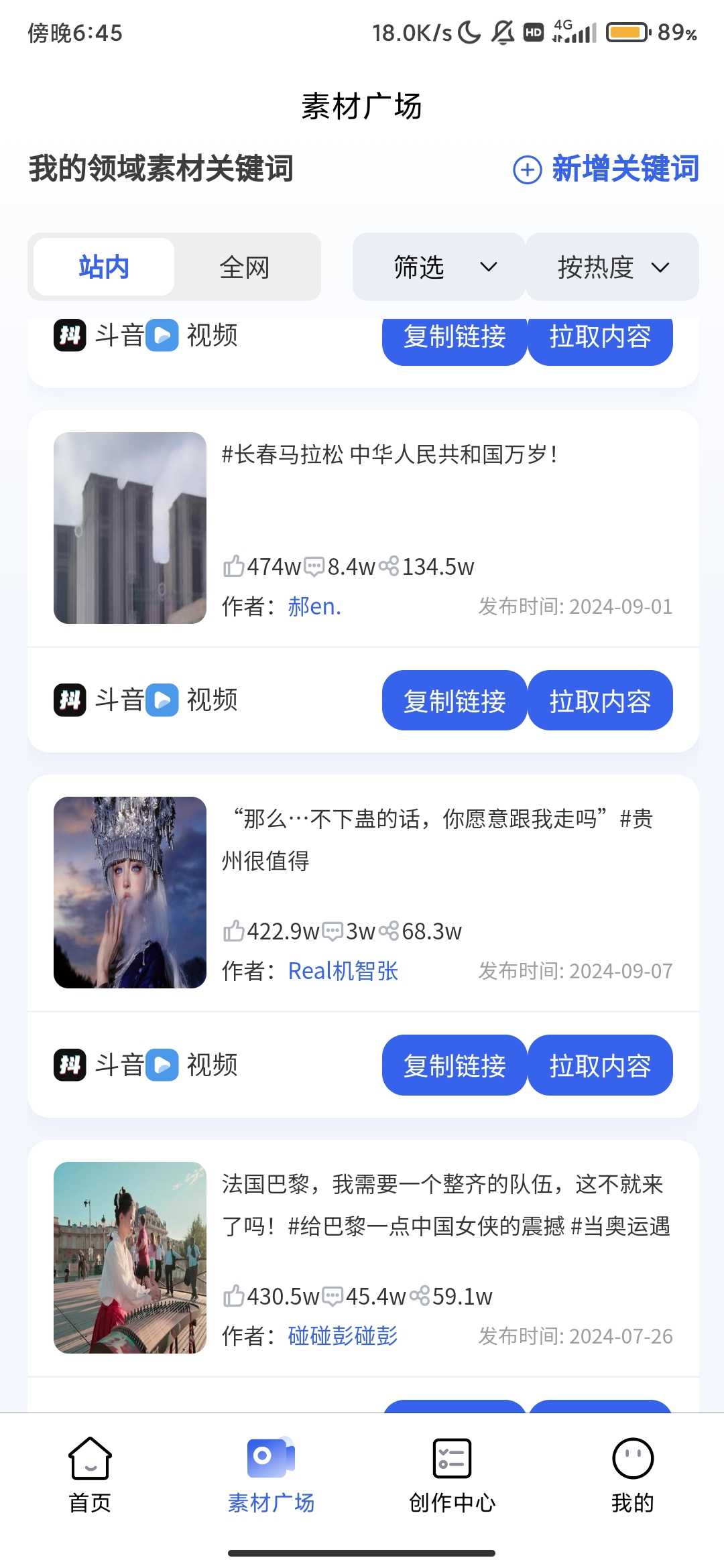This screenshot has width=724, height=1568.
Task: Switch to the 站内 tab
Action: (104, 267)
